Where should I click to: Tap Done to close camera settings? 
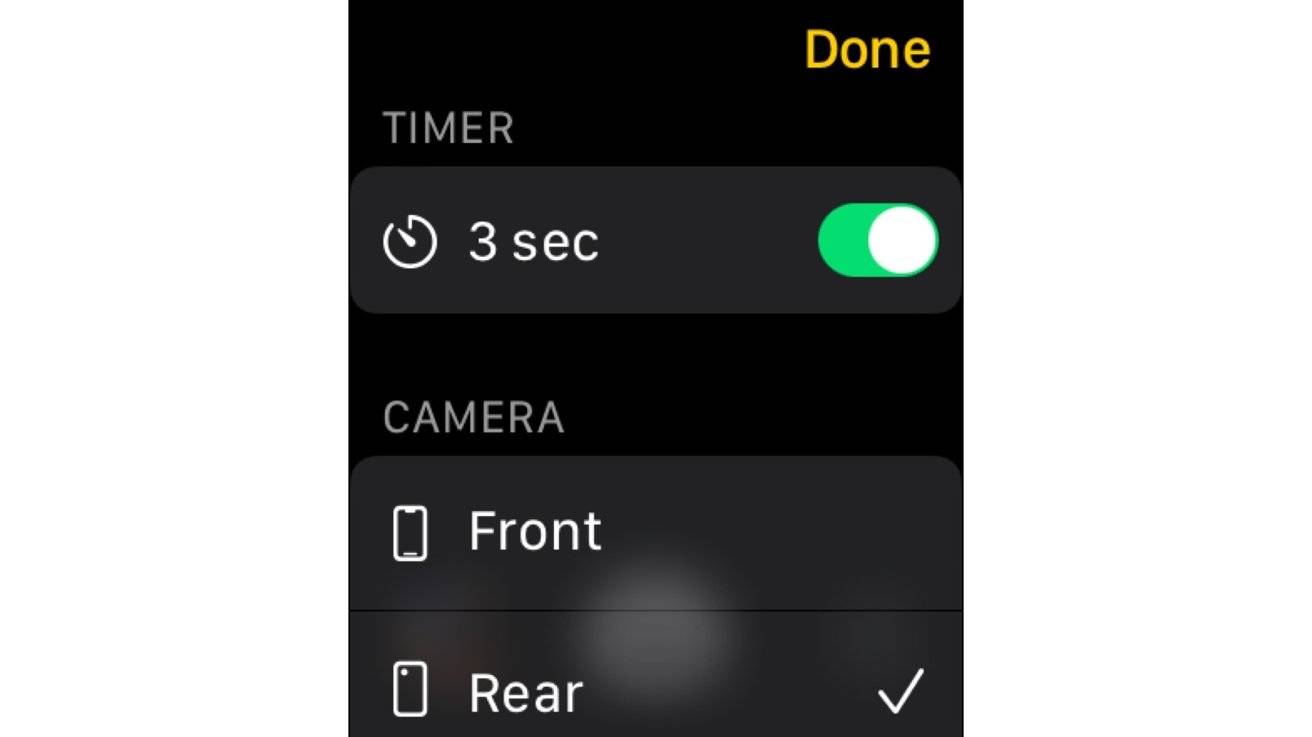[867, 49]
